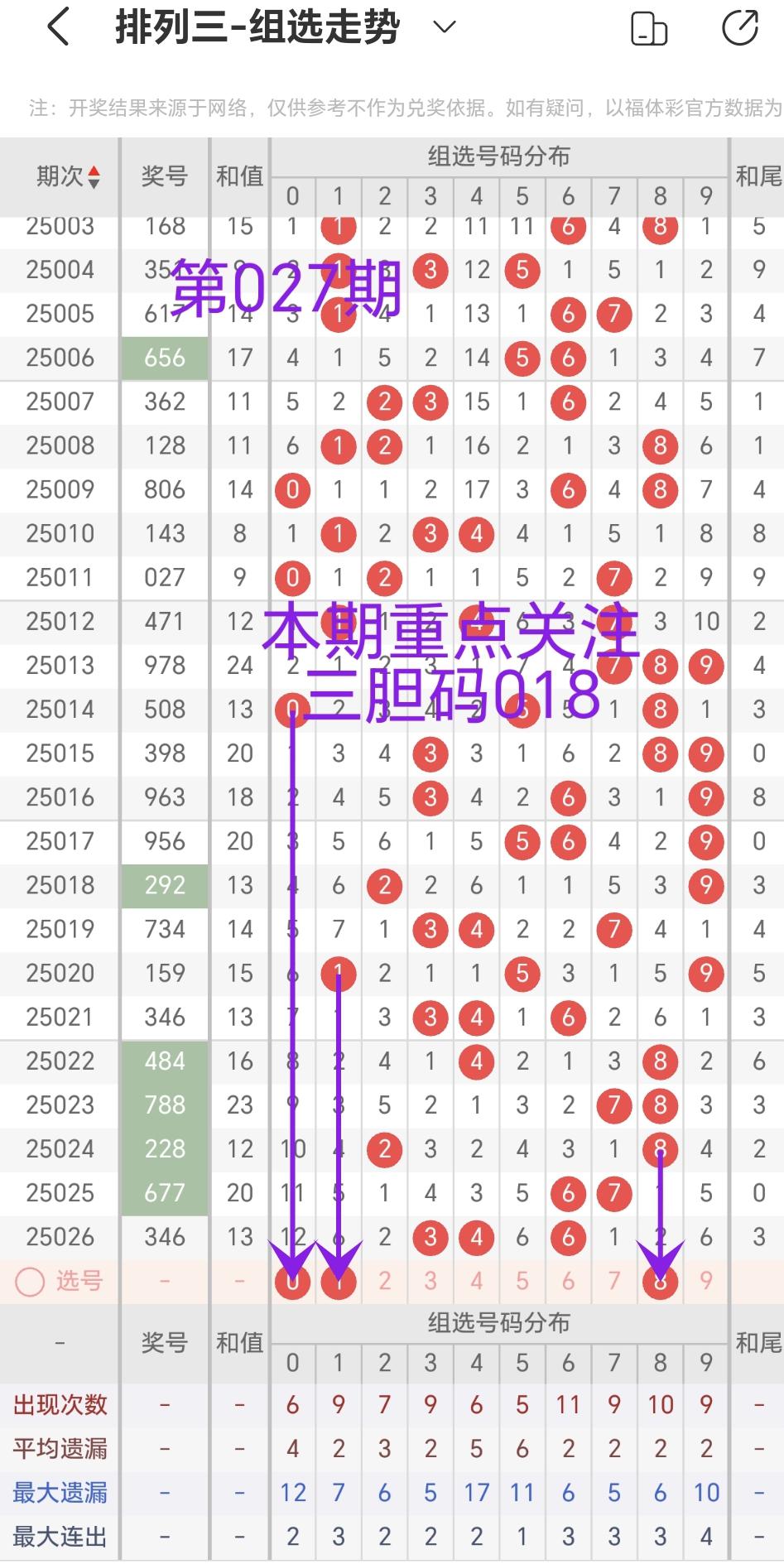This screenshot has height=1564, width=784.
Task: Deselect number 8 in the 选号 row
Action: click(660, 1281)
